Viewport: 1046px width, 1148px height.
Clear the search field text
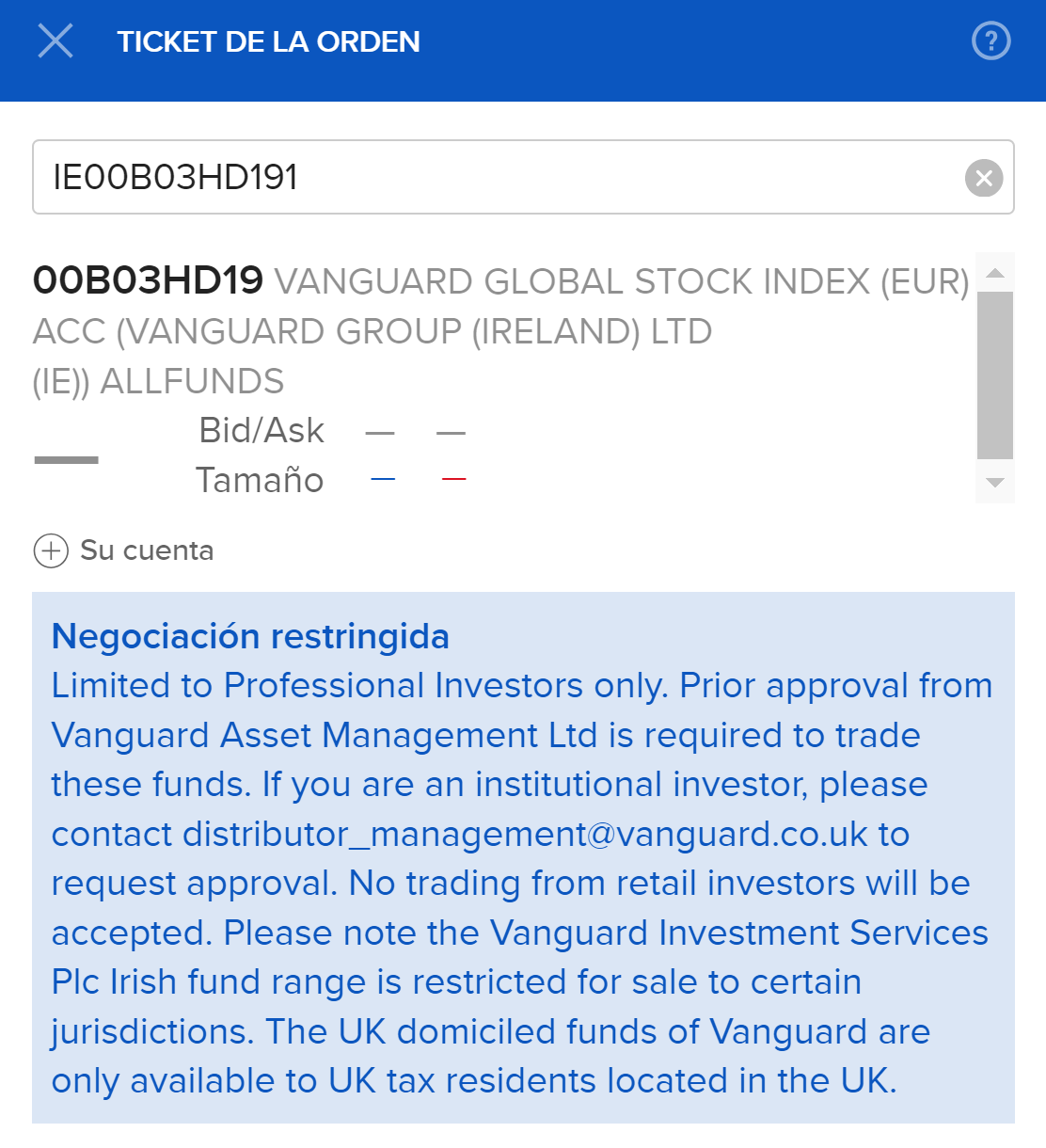(984, 178)
